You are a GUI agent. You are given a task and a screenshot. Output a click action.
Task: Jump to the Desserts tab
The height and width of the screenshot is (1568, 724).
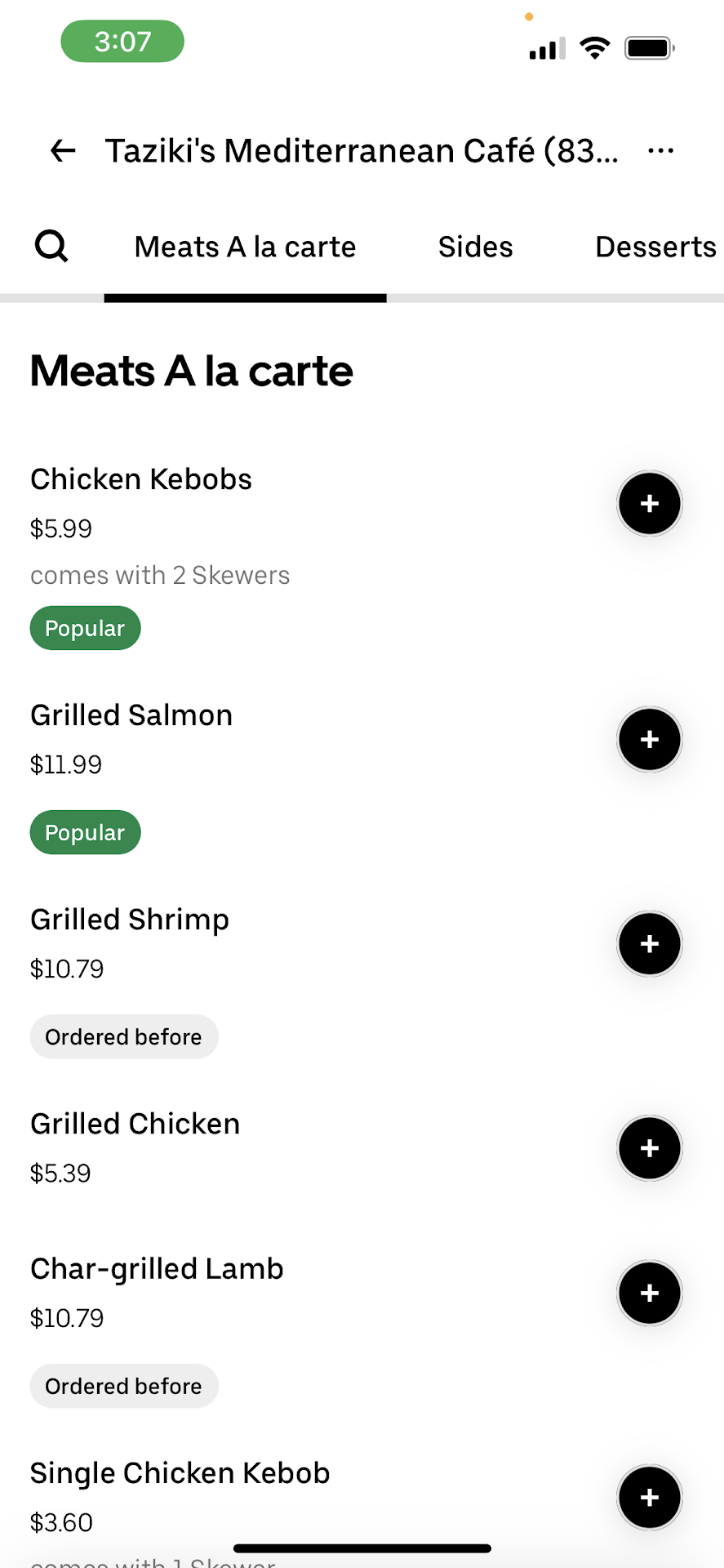tap(655, 247)
